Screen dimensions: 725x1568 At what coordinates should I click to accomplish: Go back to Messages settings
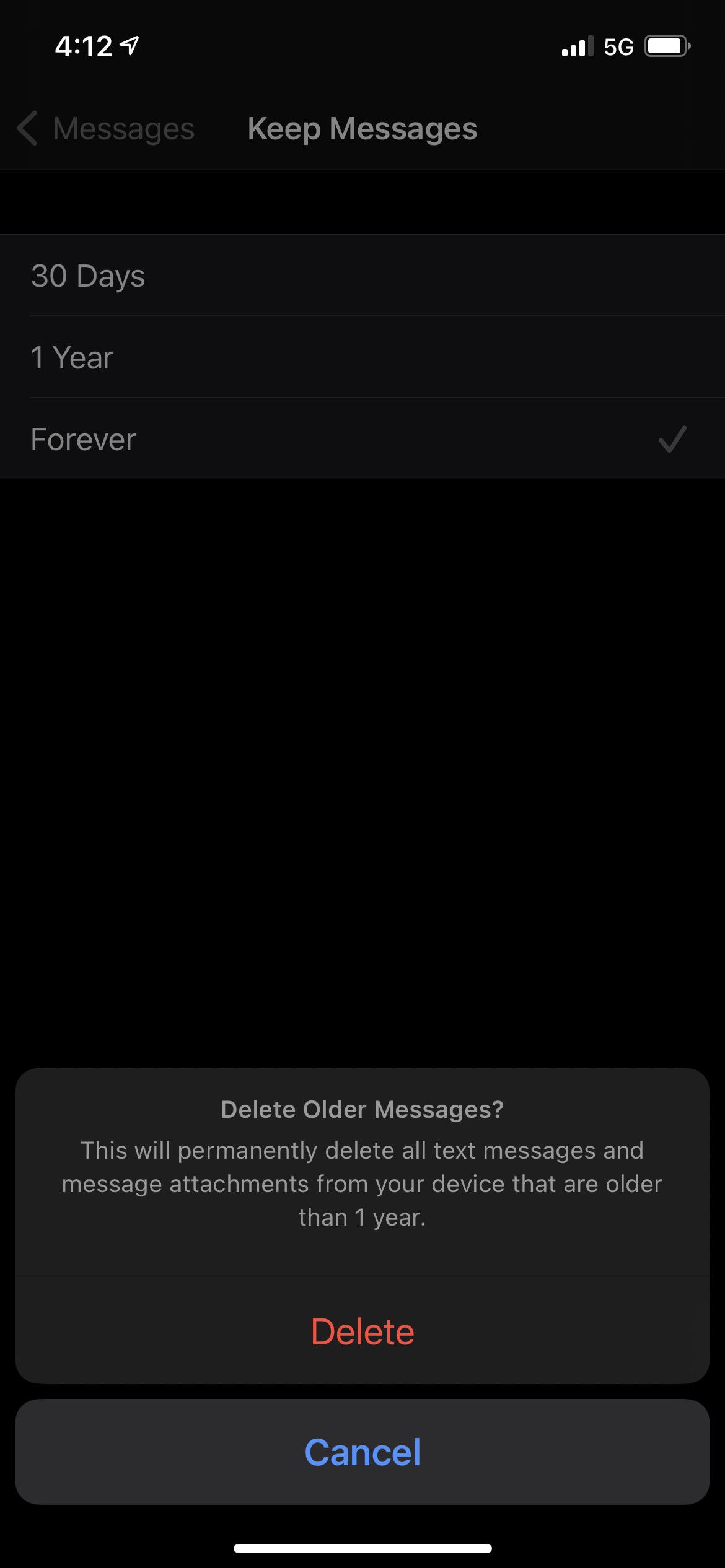106,129
